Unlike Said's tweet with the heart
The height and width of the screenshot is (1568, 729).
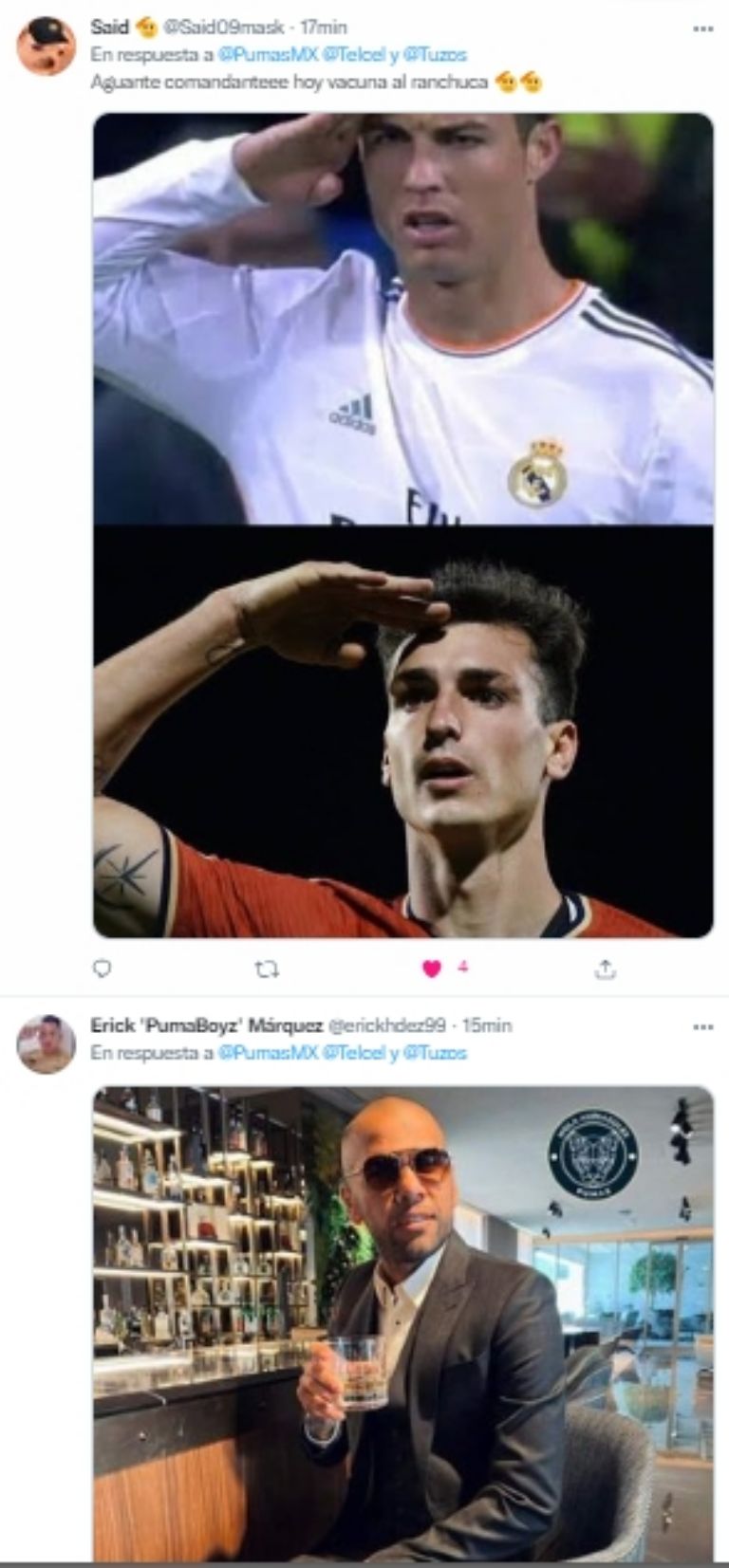(433, 968)
